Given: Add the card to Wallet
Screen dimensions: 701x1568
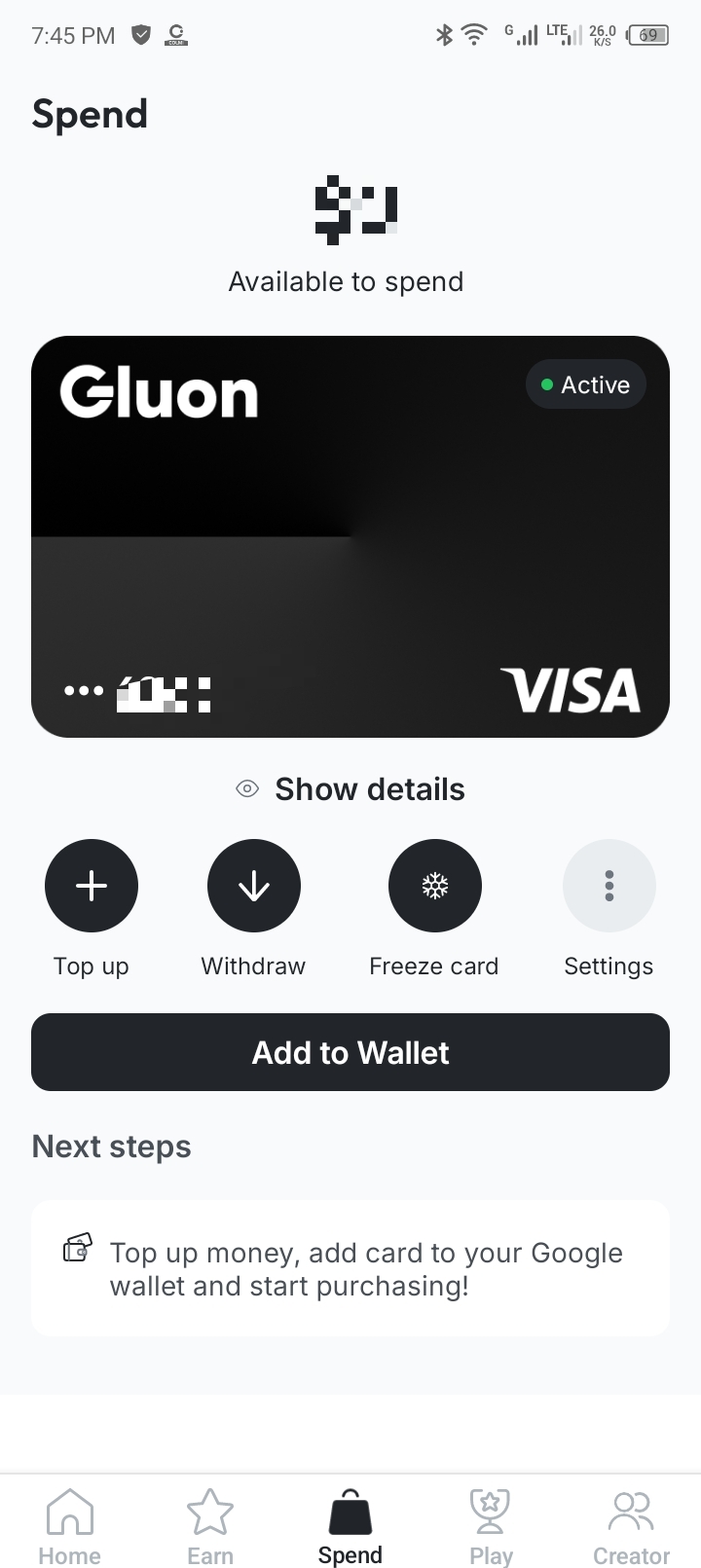Looking at the screenshot, I should [350, 1052].
